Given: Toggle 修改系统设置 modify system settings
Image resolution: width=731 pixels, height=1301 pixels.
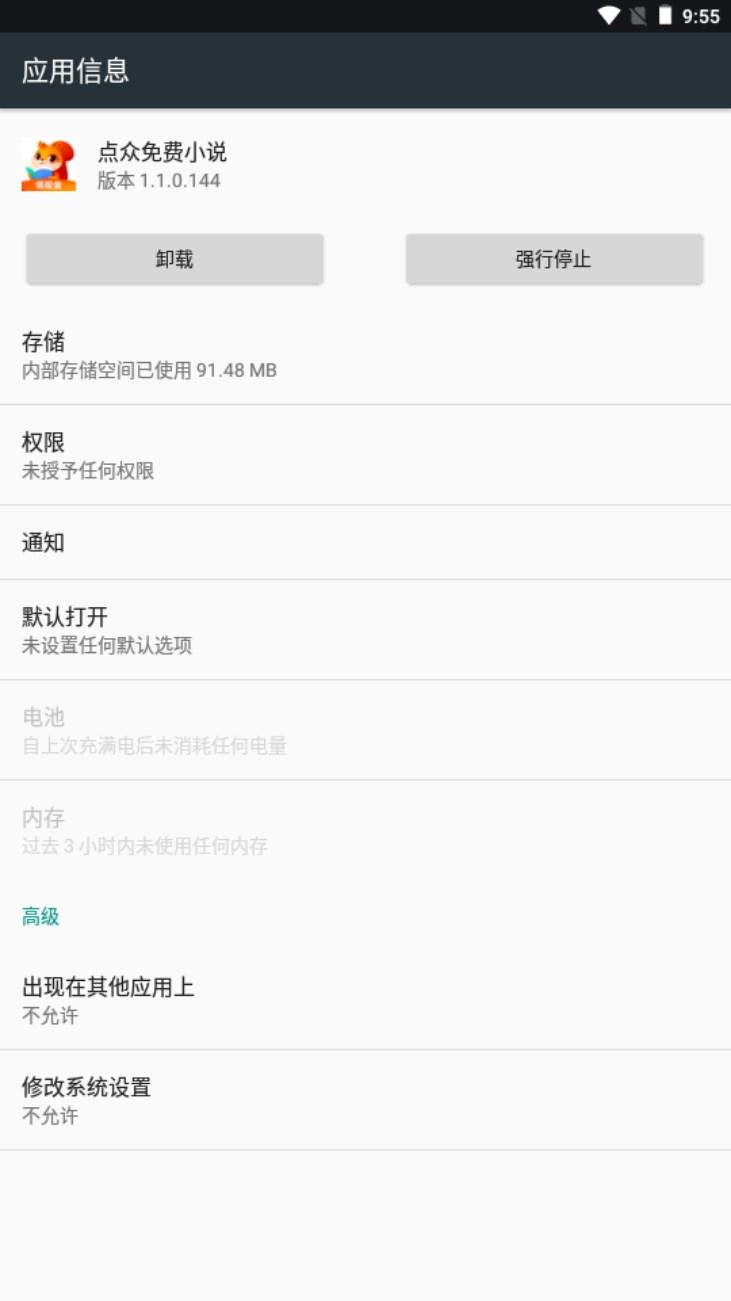Looking at the screenshot, I should pos(365,1100).
